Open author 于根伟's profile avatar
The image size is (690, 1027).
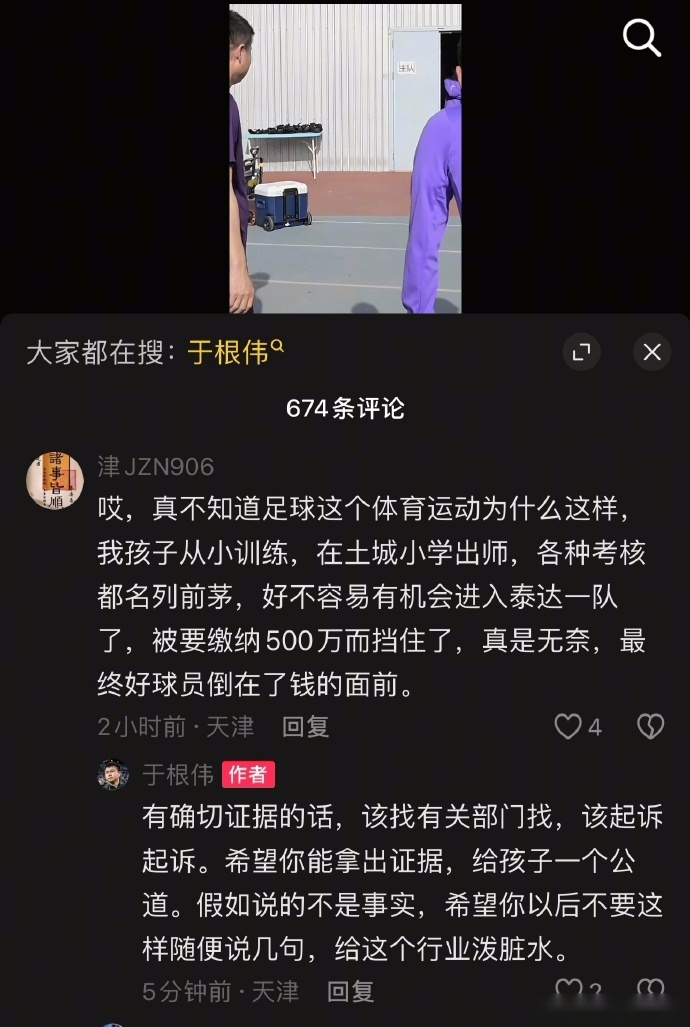(x=113, y=774)
